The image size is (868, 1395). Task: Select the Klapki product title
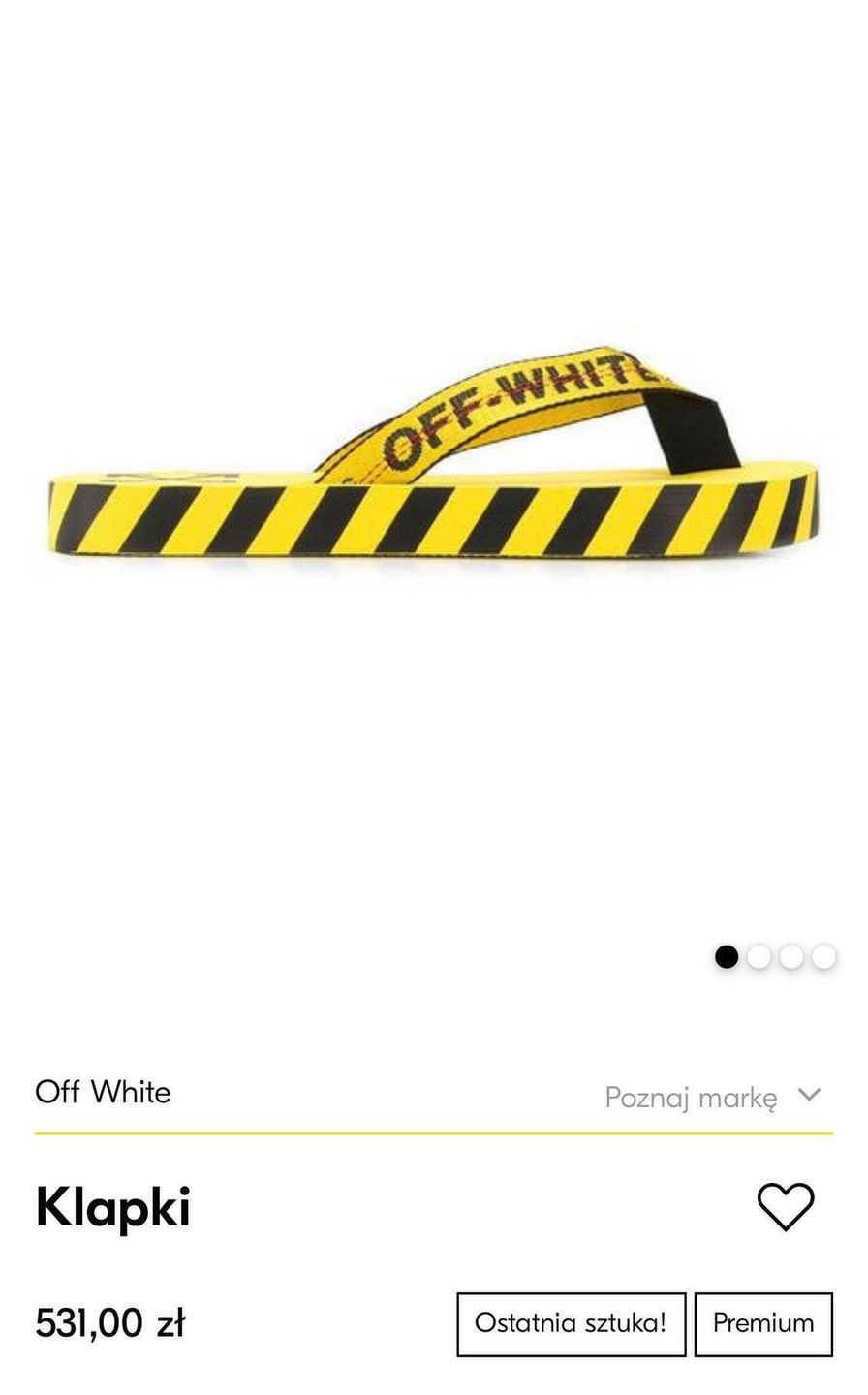[111, 1207]
